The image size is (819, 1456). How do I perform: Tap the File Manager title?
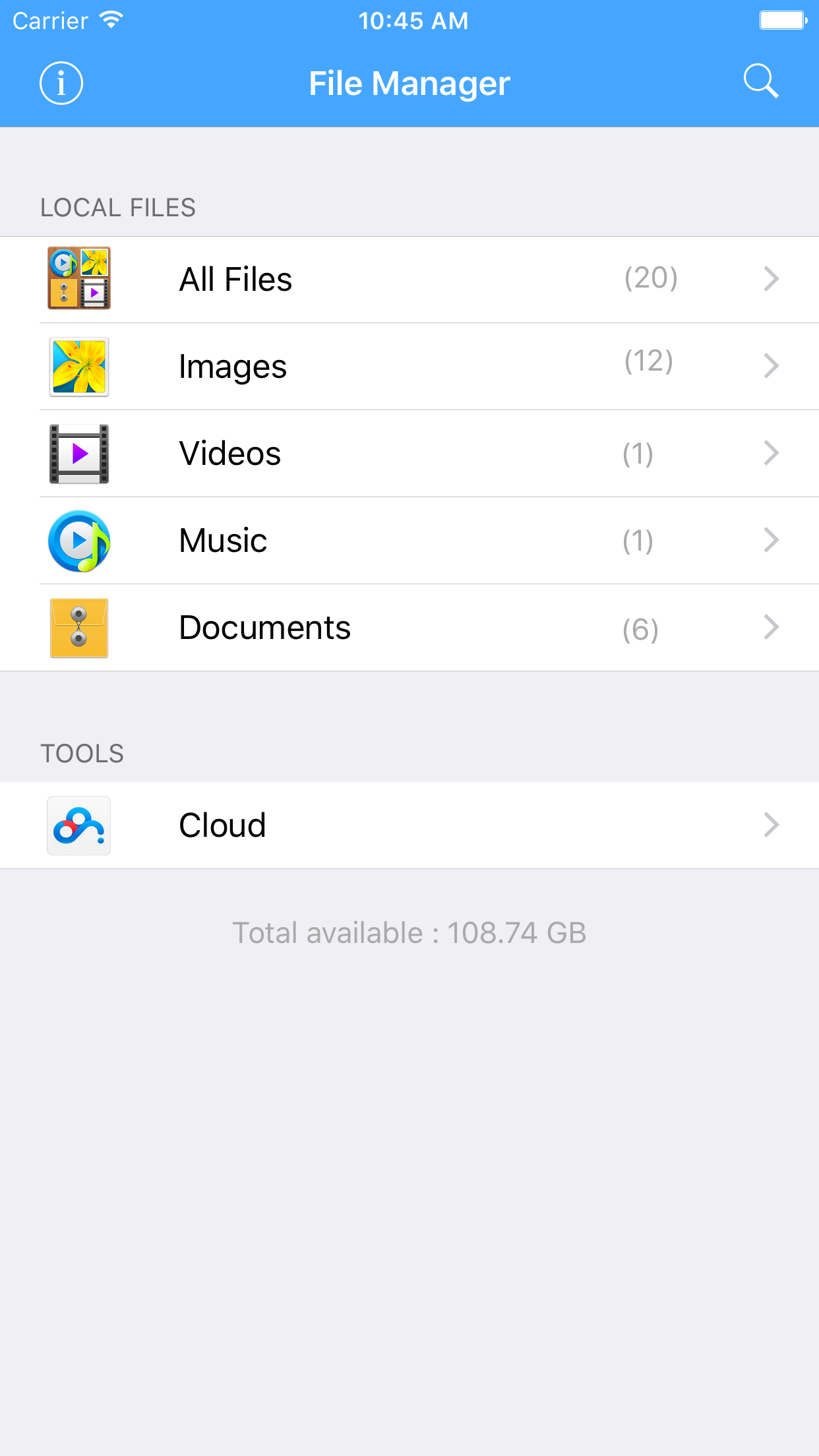coord(409,82)
